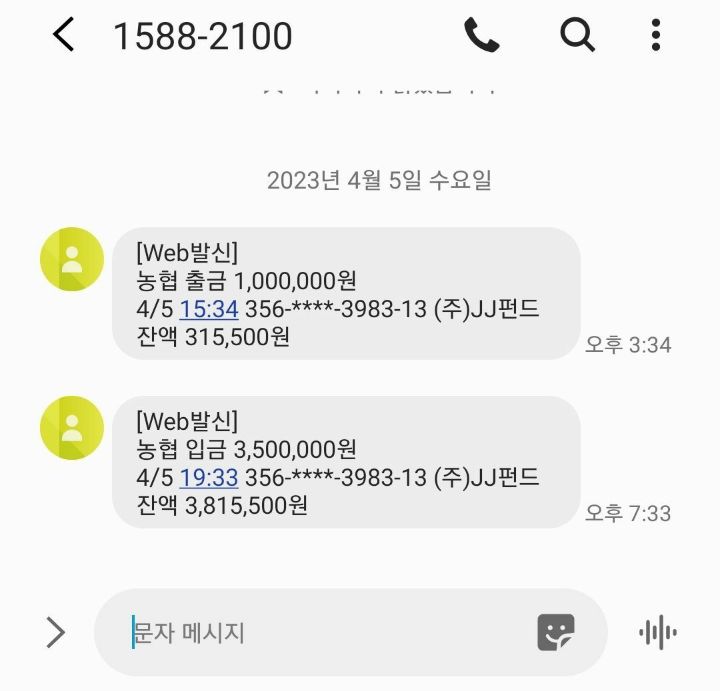Open the overflow menu
The height and width of the screenshot is (691, 720).
(x=656, y=36)
